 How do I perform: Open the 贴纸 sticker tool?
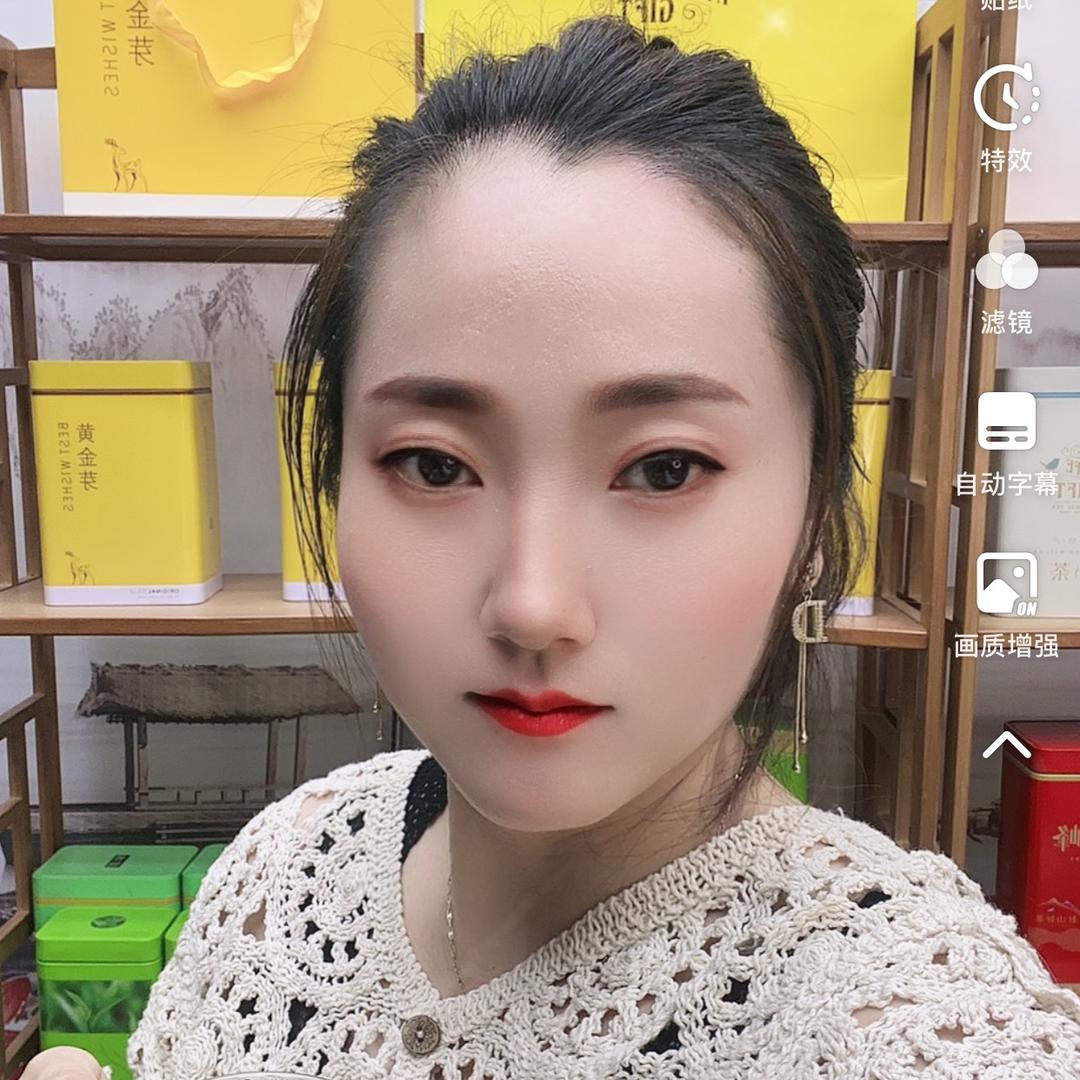(1006, 5)
